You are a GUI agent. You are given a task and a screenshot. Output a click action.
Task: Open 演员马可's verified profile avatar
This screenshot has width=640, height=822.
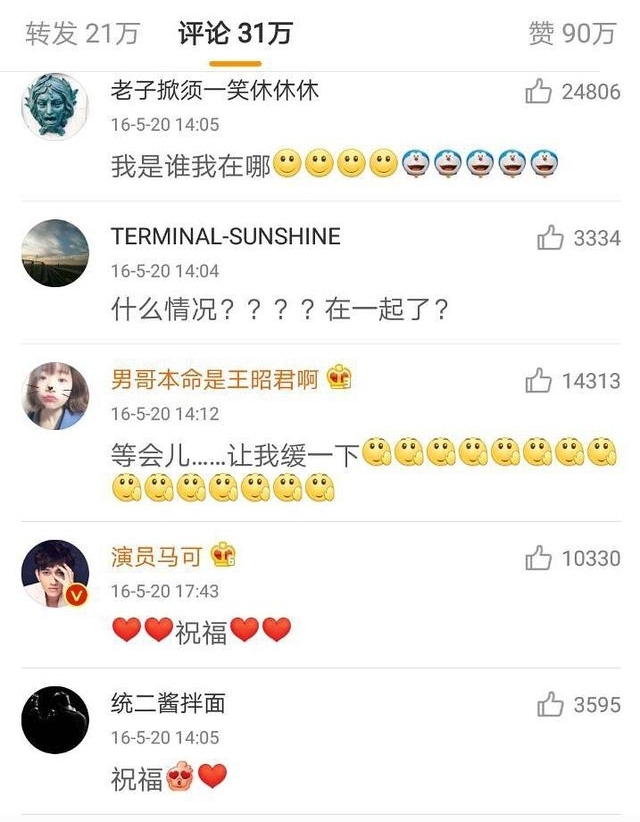55,573
